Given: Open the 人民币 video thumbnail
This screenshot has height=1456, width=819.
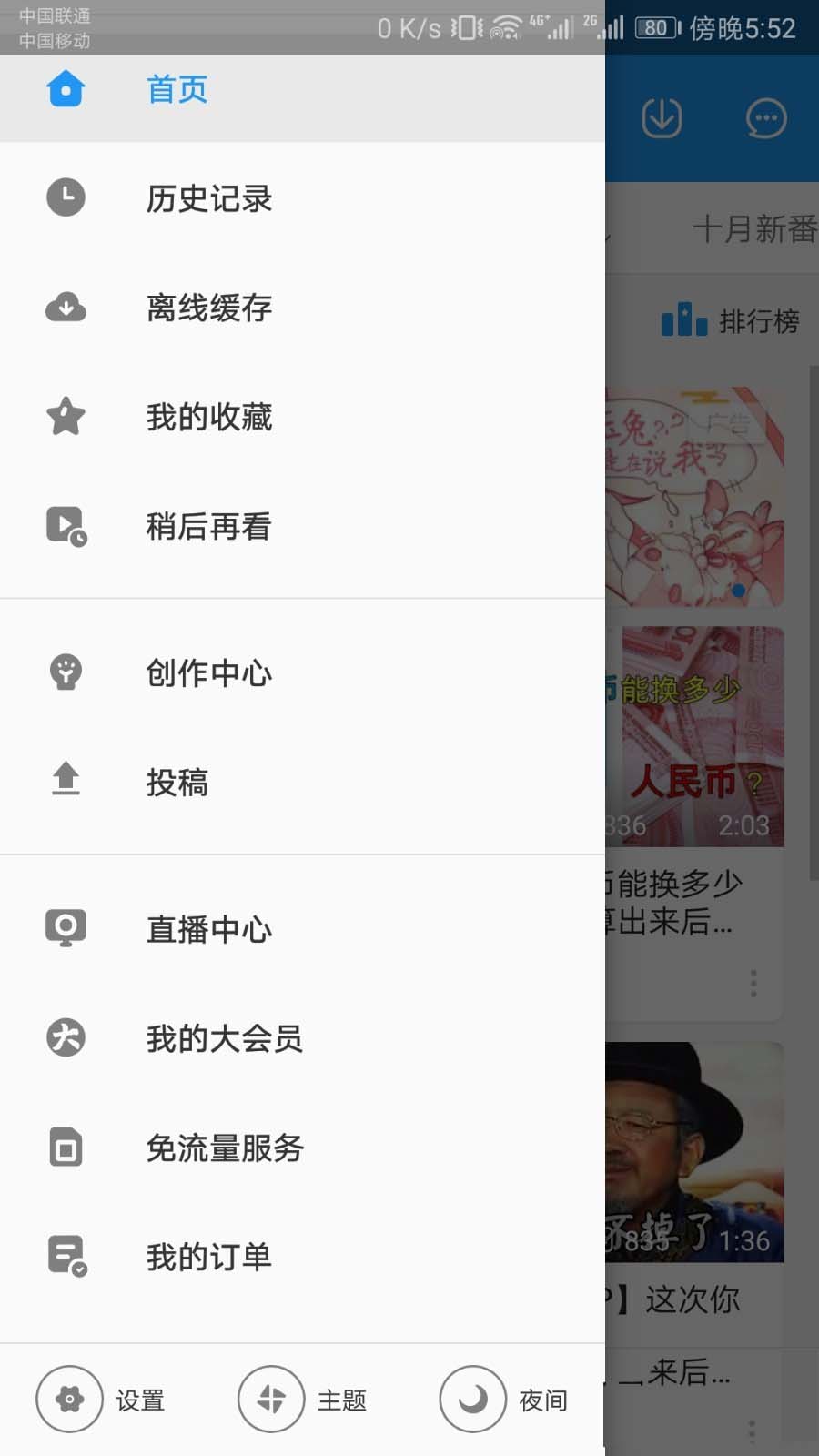Looking at the screenshot, I should point(694,736).
